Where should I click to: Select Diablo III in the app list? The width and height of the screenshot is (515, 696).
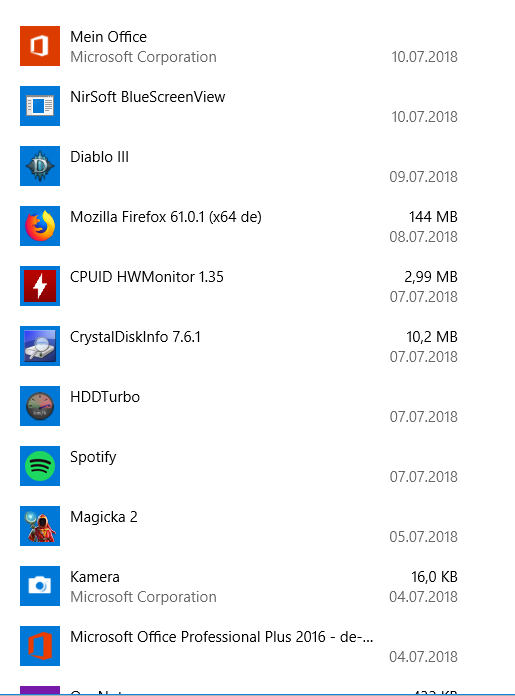(x=239, y=166)
